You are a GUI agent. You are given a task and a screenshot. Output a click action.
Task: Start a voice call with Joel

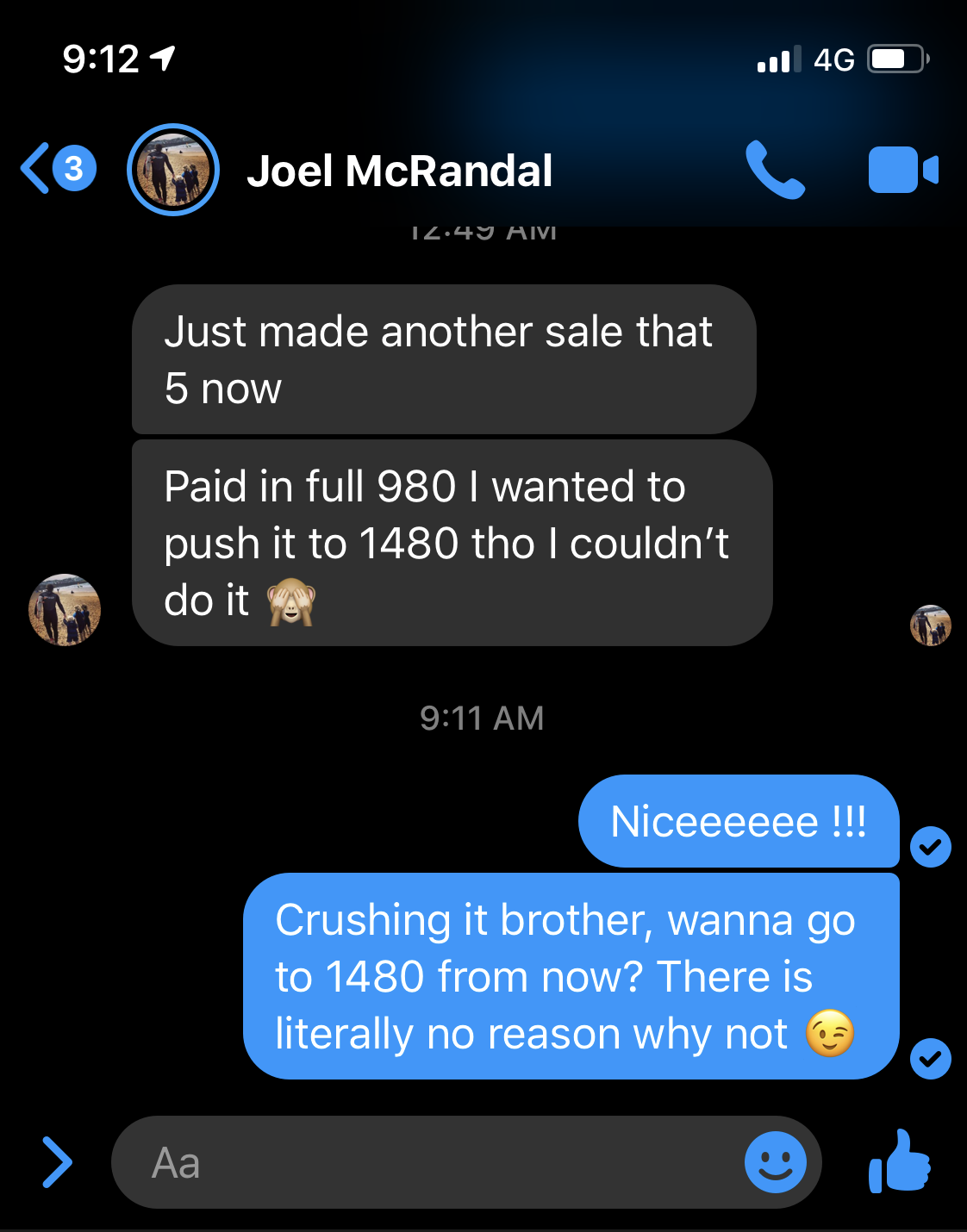[x=774, y=170]
